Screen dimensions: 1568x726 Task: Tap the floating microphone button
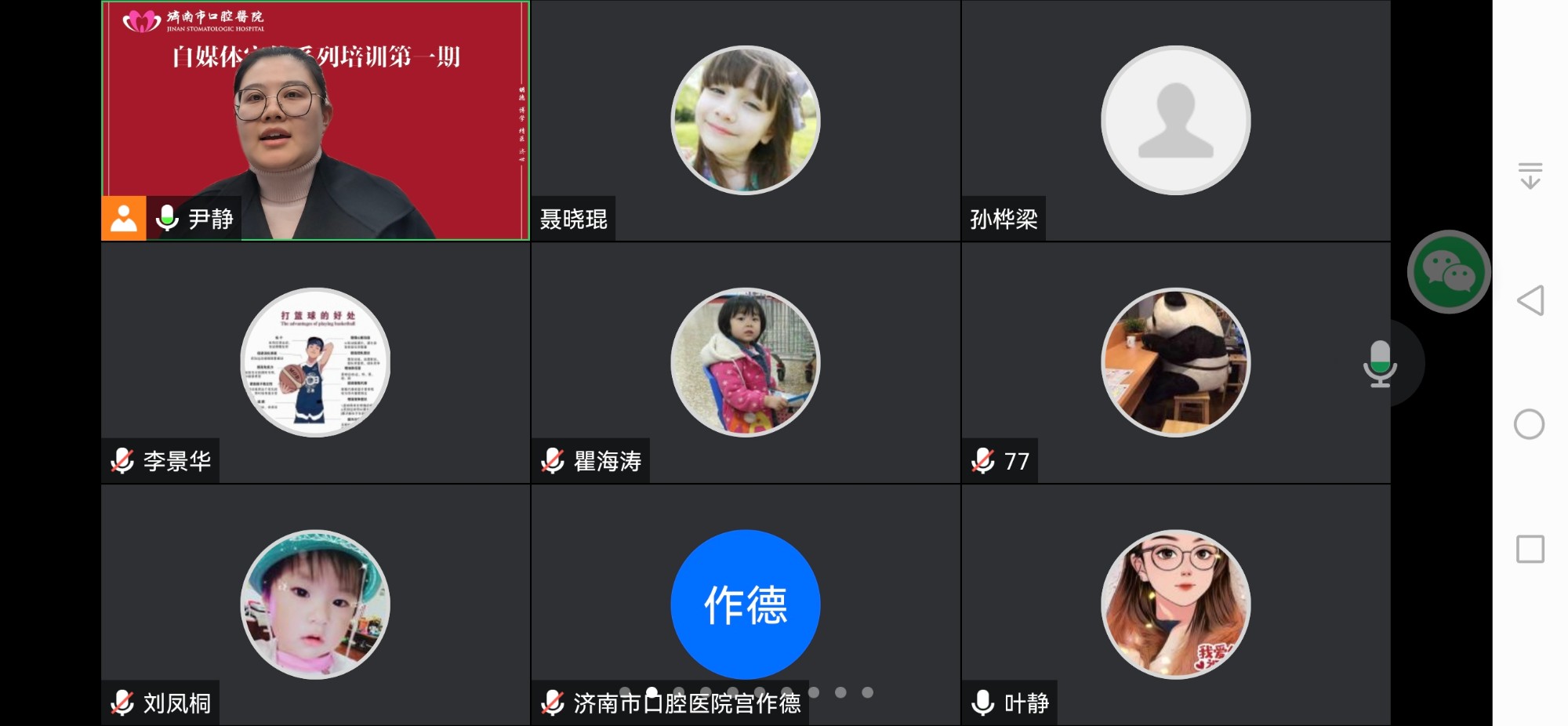click(1380, 363)
